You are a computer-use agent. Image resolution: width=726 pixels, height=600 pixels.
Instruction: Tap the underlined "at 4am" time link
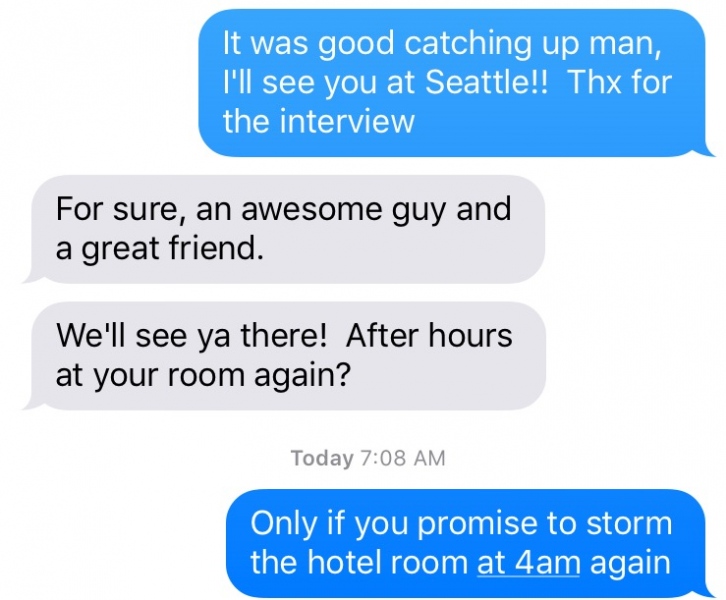(x=528, y=562)
